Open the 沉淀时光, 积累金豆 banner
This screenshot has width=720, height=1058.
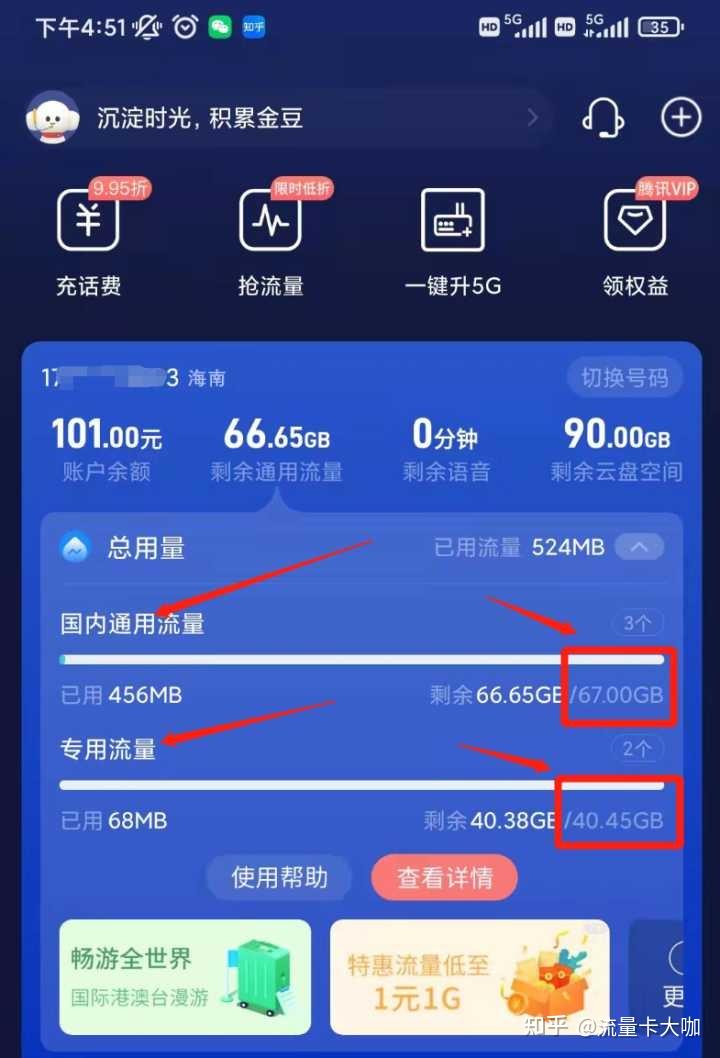(288, 119)
